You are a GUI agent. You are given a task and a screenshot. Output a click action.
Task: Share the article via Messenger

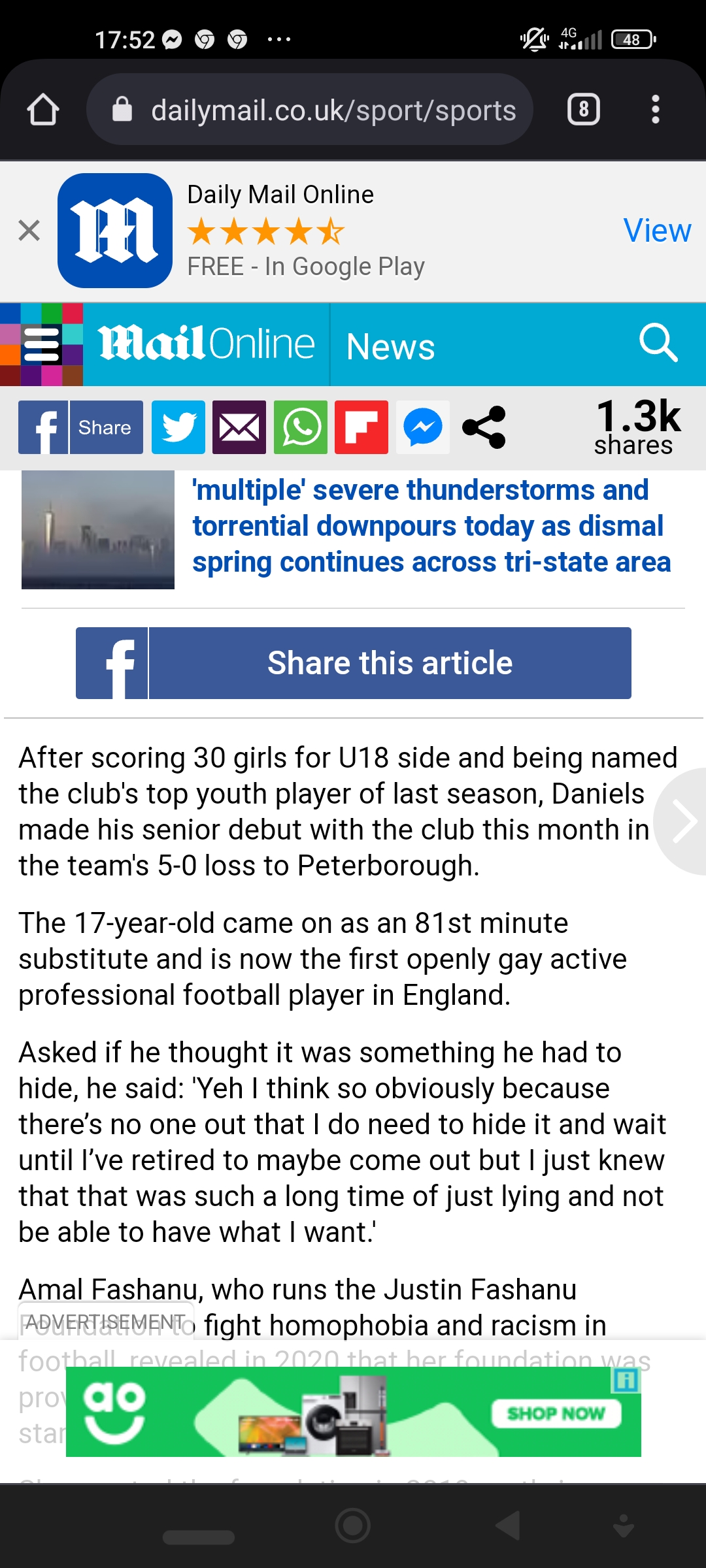[x=423, y=427]
